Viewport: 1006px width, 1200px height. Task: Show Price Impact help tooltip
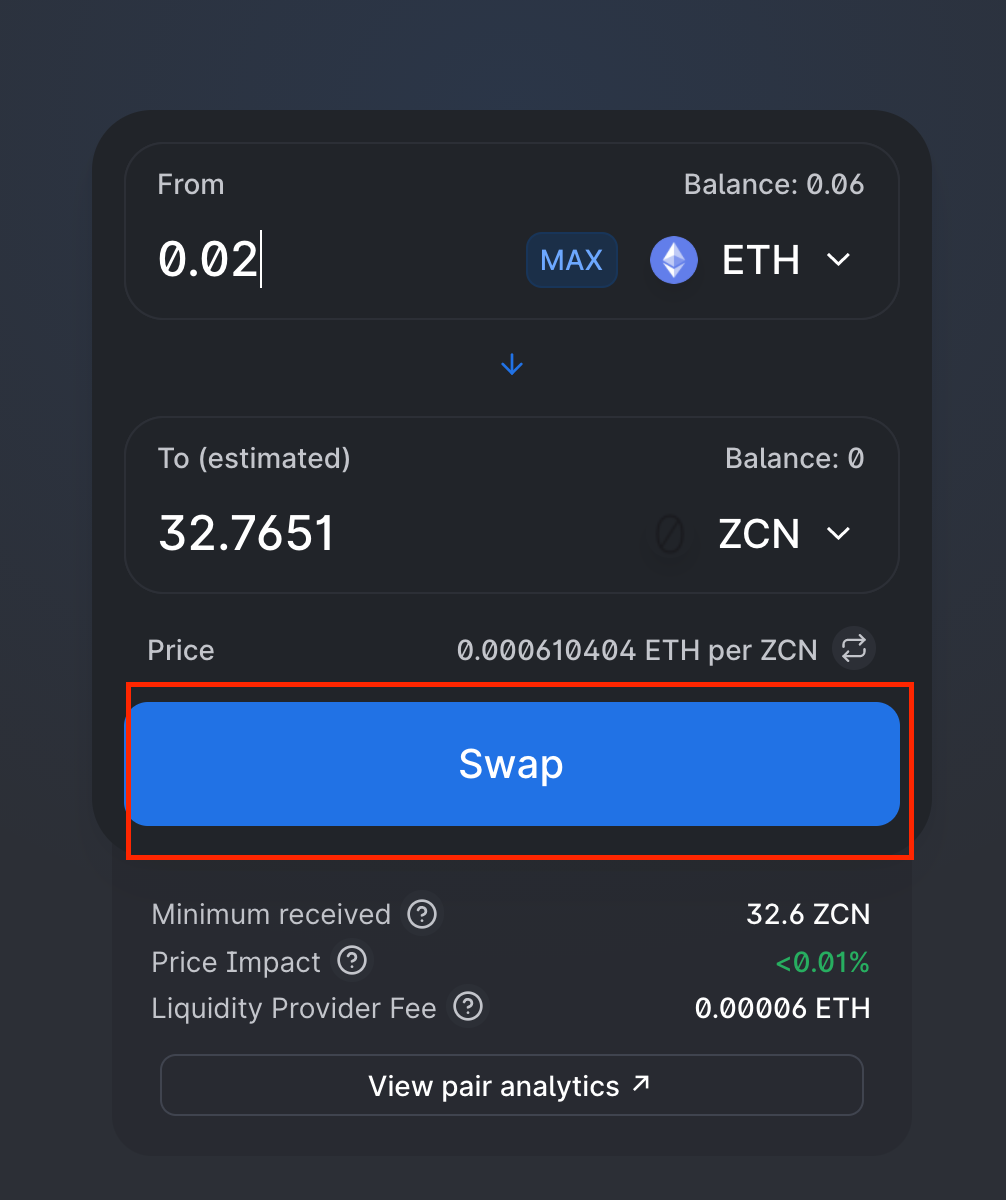(351, 962)
